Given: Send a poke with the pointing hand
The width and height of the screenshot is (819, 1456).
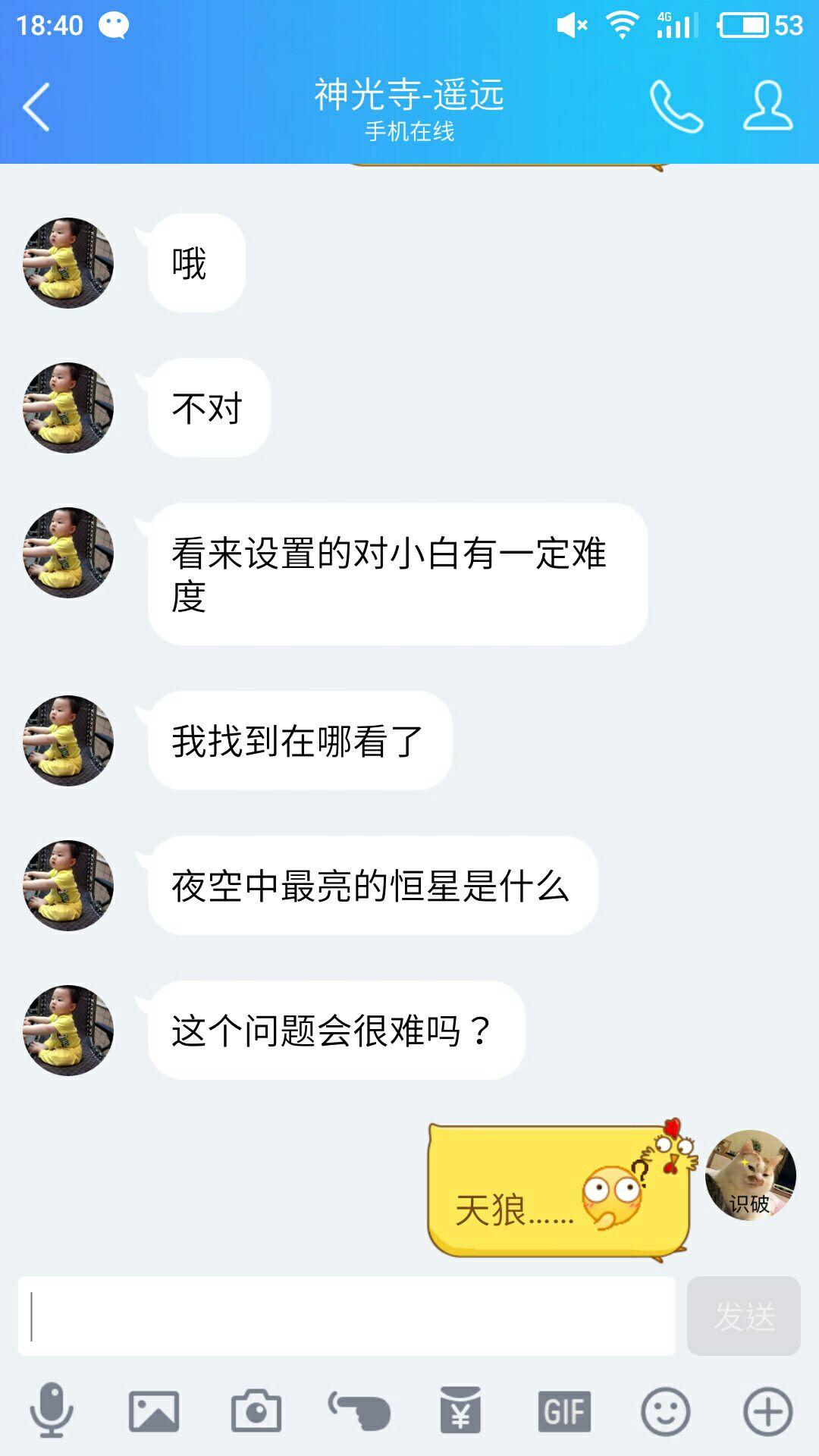Looking at the screenshot, I should pyautogui.click(x=359, y=1411).
